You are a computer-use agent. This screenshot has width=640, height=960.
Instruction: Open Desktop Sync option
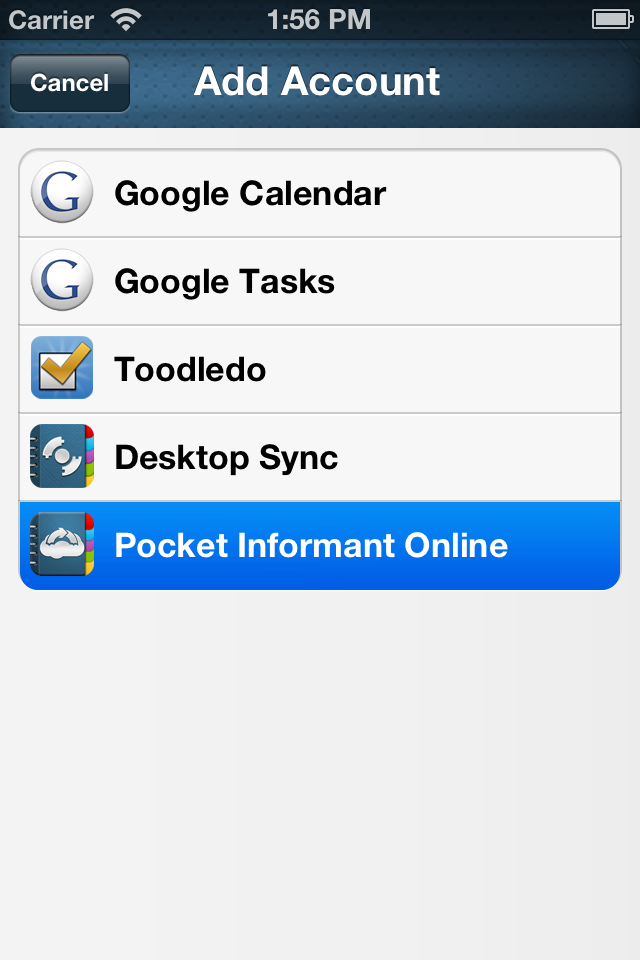click(x=320, y=457)
